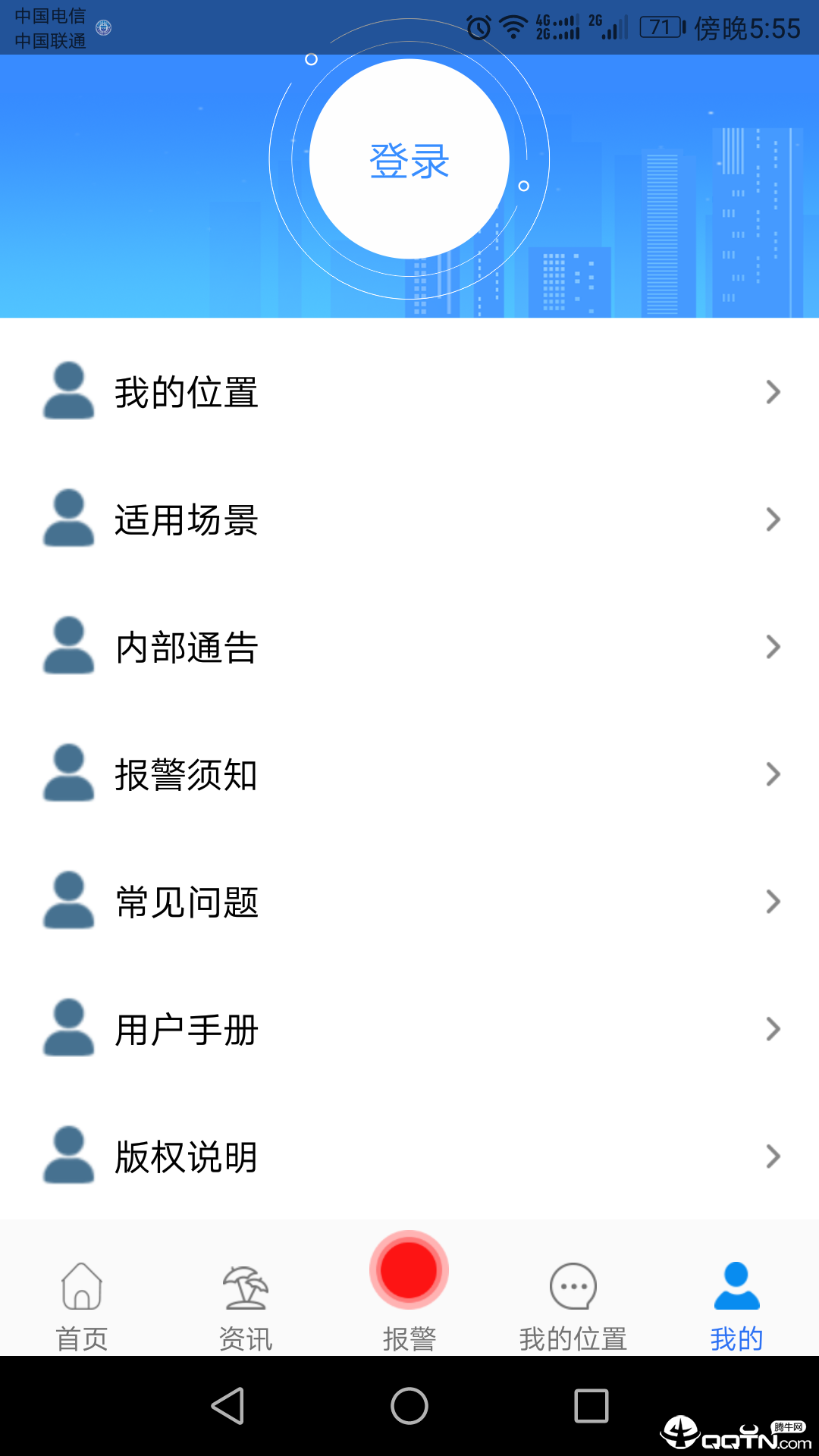Image resolution: width=819 pixels, height=1456 pixels.
Task: Select the 我的 profile tab
Action: (x=736, y=1304)
